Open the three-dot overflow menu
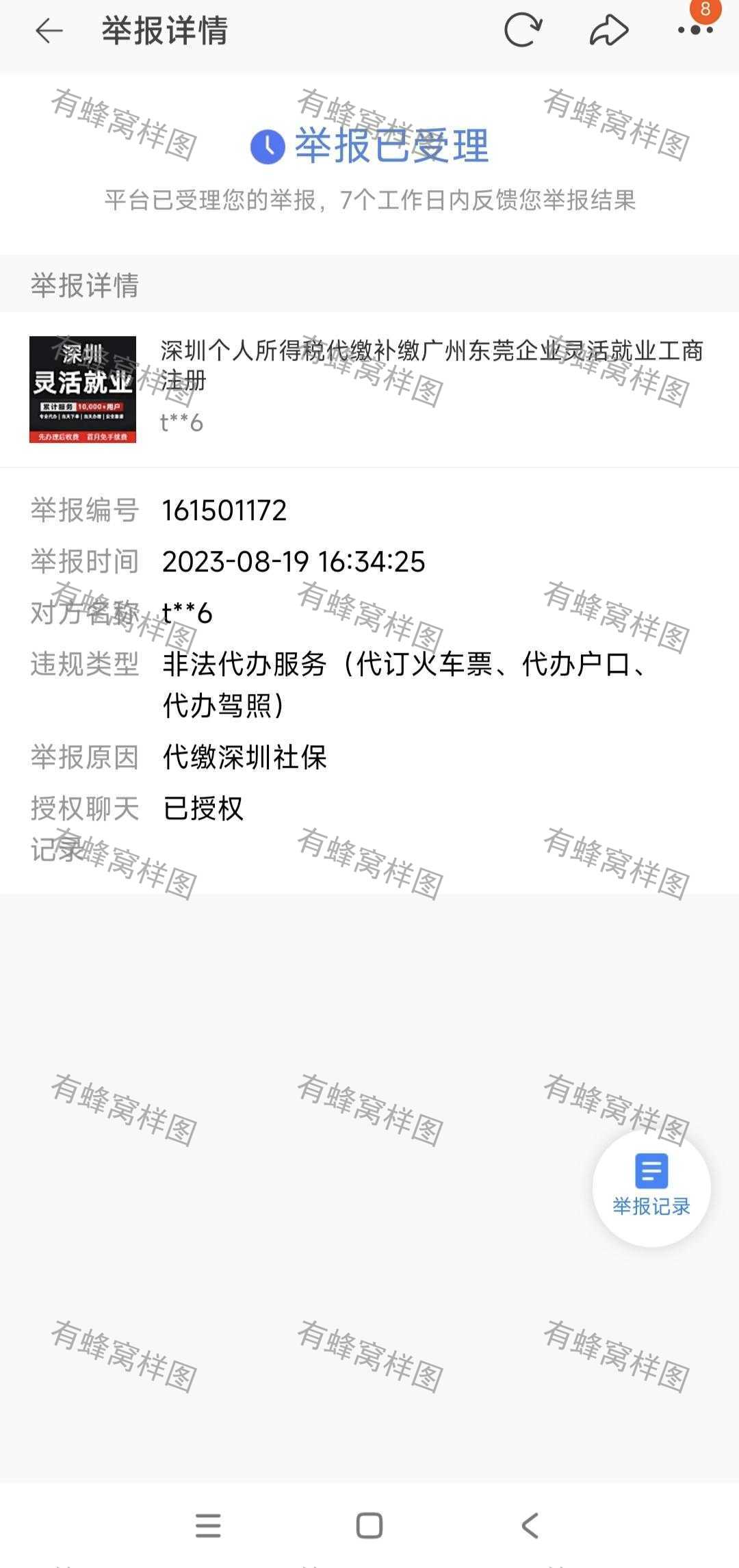 click(x=695, y=29)
